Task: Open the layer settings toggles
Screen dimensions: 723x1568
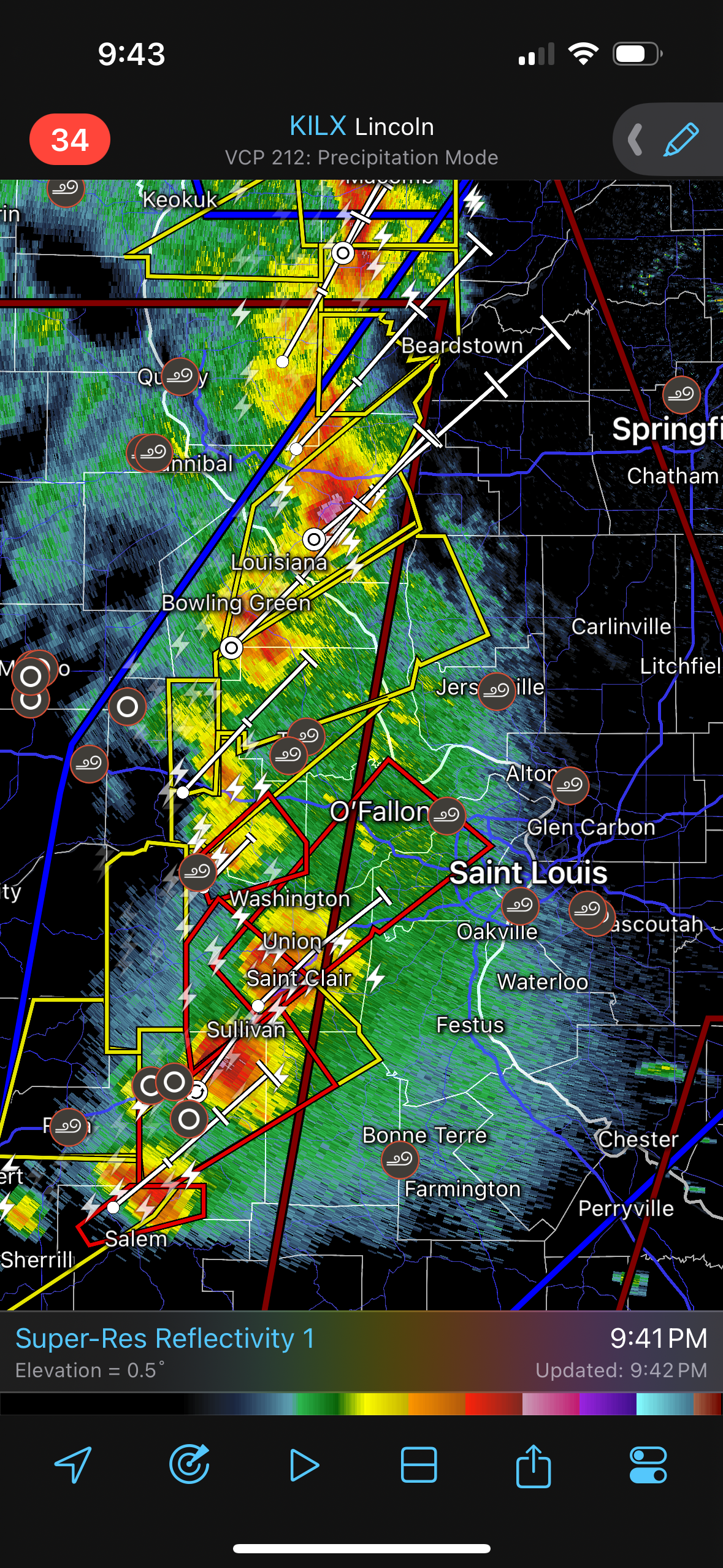Action: (x=648, y=1465)
